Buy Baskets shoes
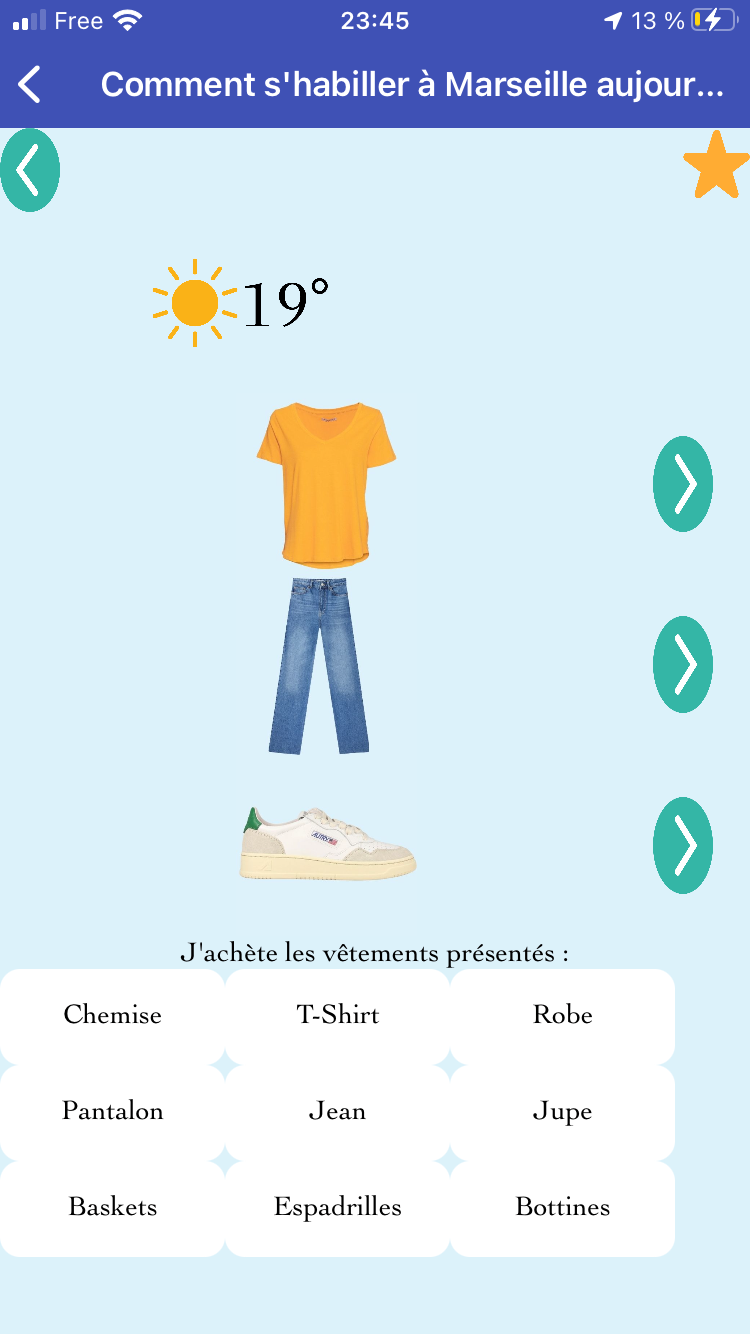750x1334 pixels. [112, 1207]
